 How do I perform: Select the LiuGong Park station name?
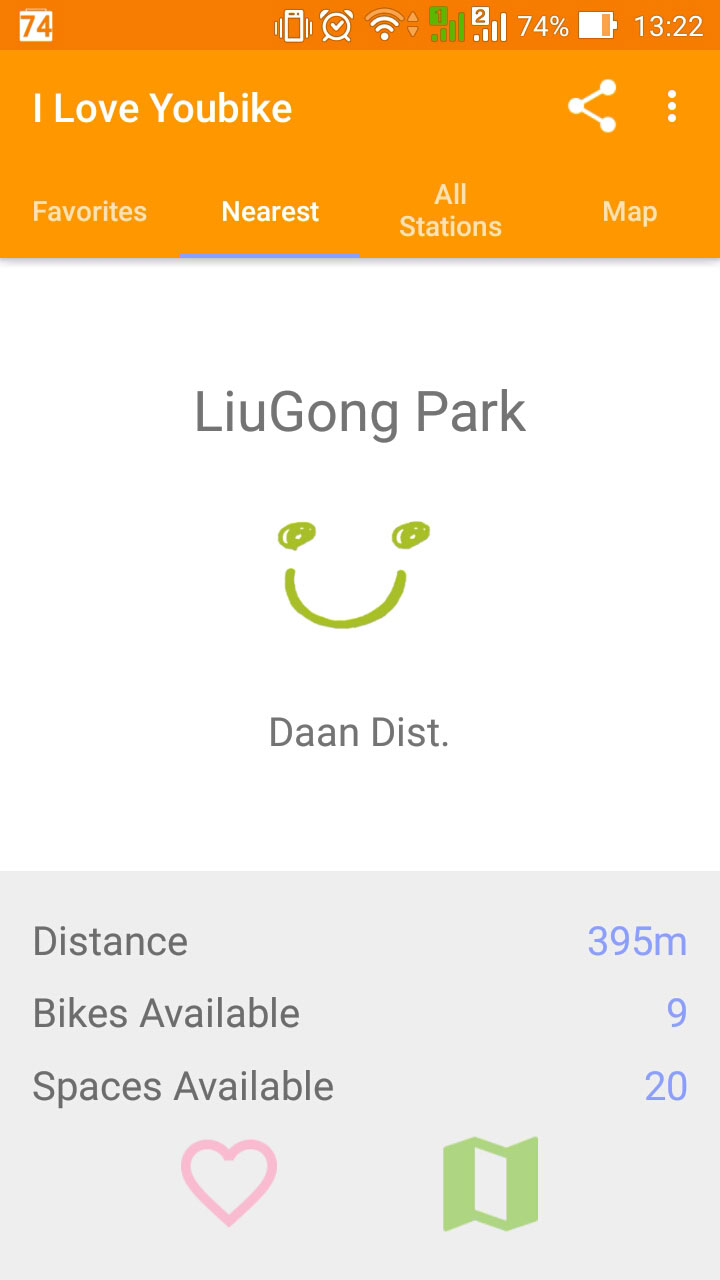click(360, 412)
